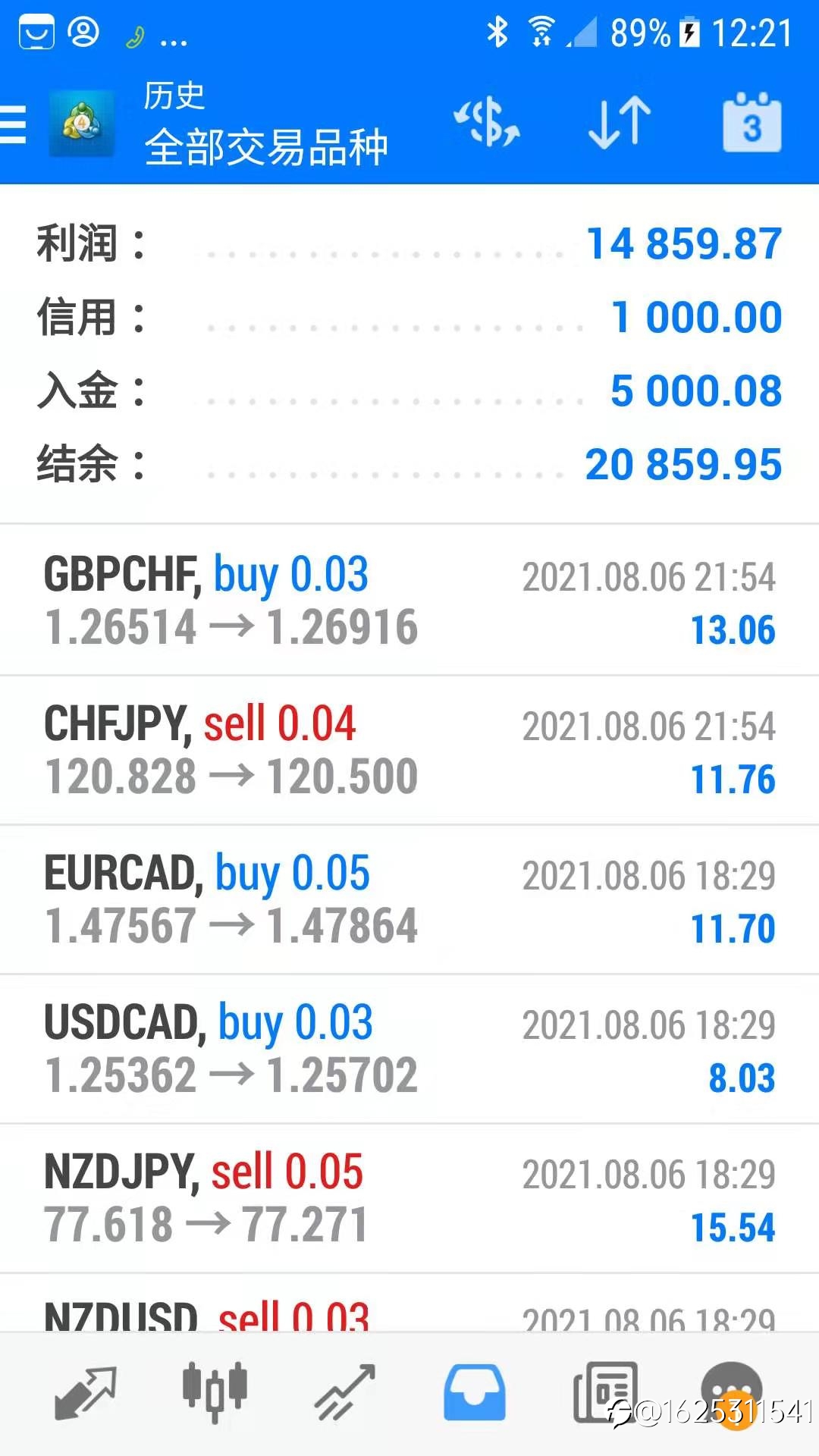Screen dimensions: 819x1456
Task: Open the sort order arrows
Action: [620, 122]
